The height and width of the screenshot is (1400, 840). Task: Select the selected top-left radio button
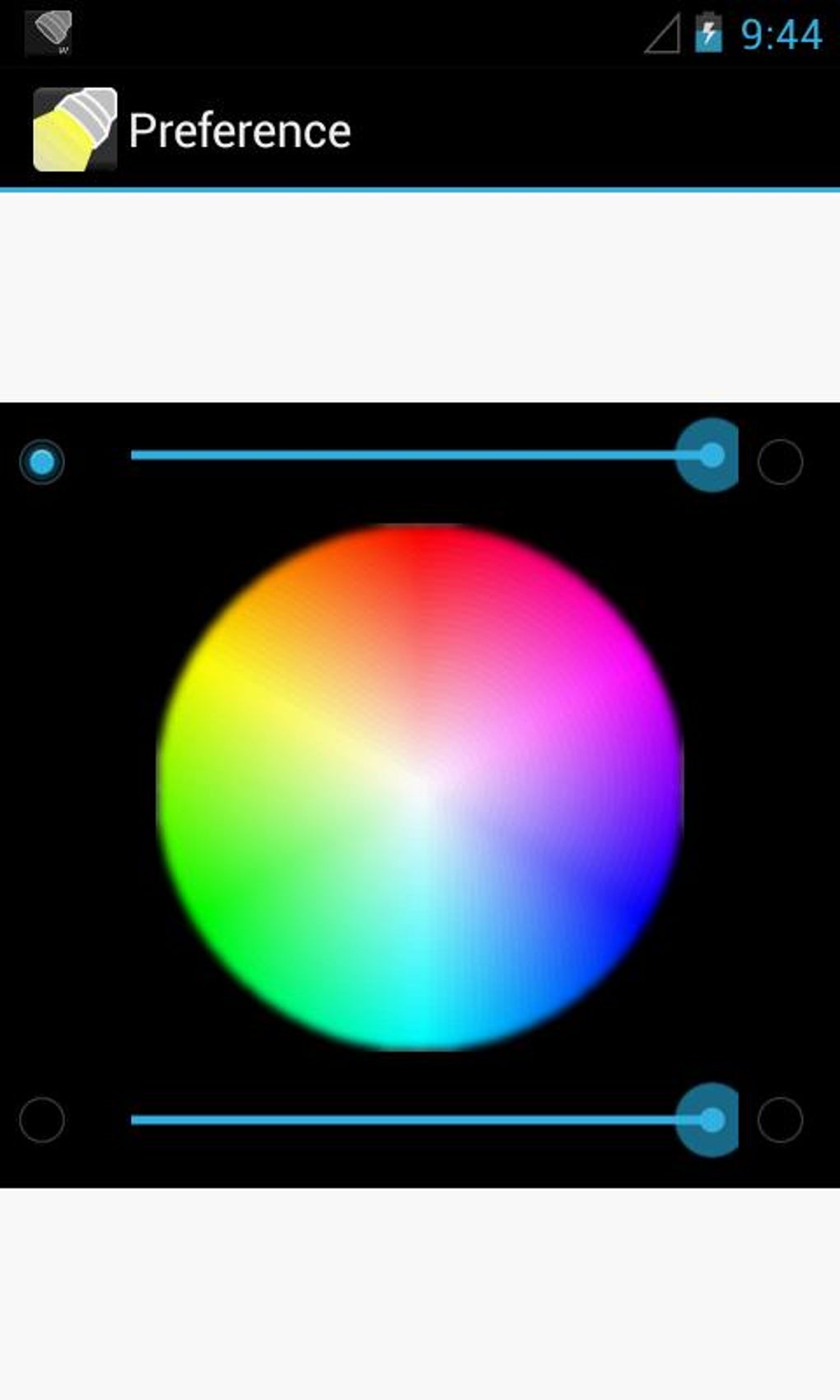coord(42,462)
